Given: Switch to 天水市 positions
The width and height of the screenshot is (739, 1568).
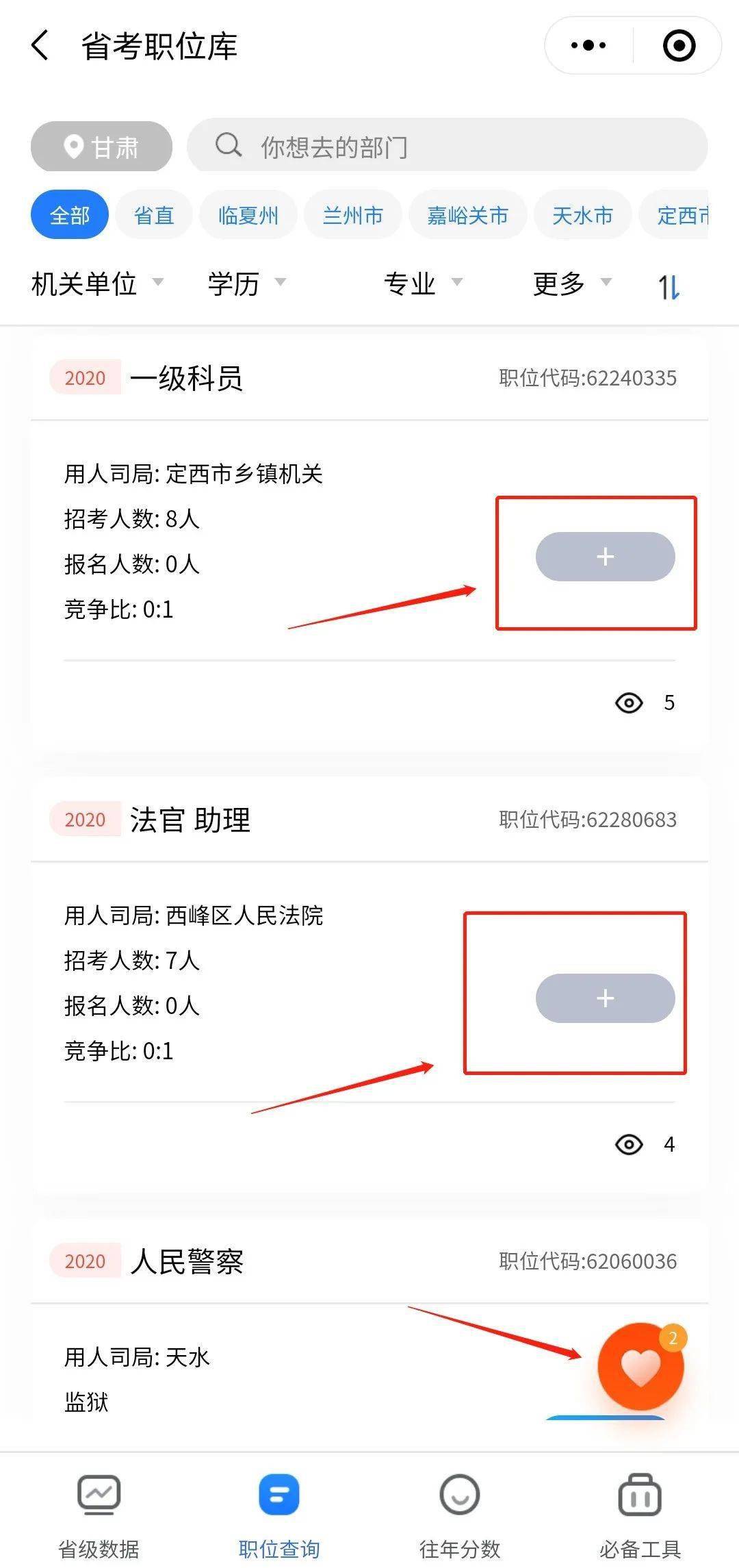Looking at the screenshot, I should click(x=582, y=216).
